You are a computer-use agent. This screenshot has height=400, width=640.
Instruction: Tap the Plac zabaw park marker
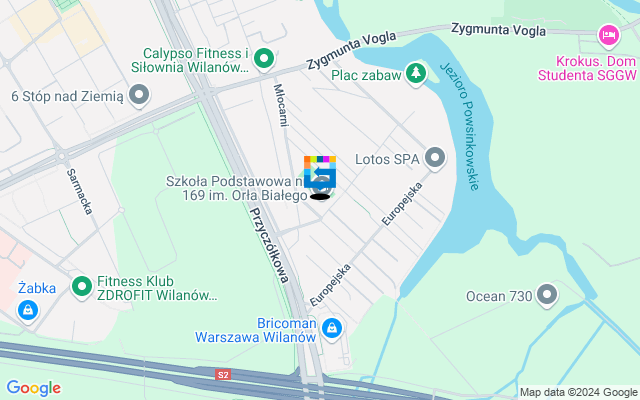pos(416,73)
